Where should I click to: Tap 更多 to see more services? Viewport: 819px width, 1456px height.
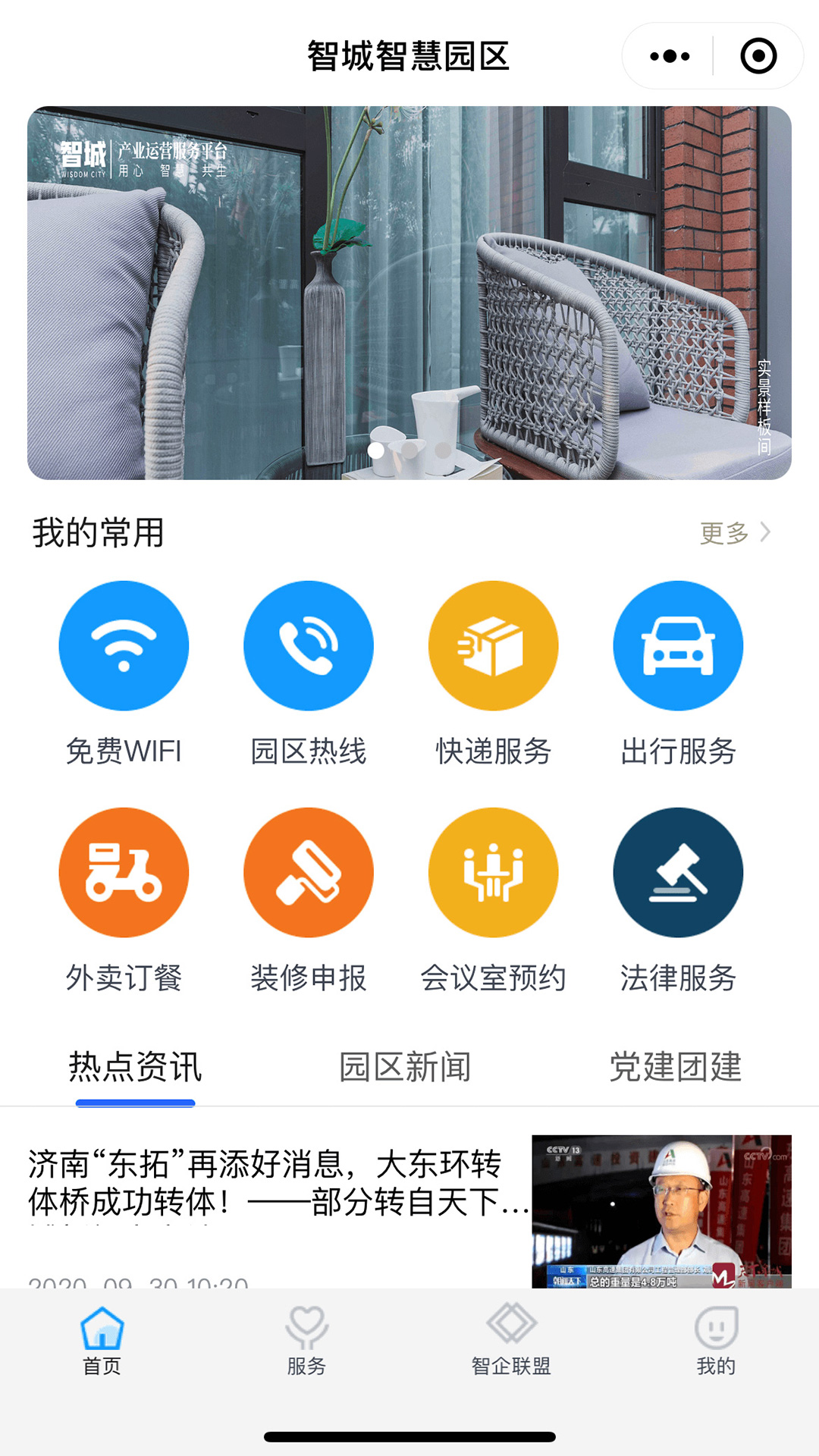click(734, 533)
